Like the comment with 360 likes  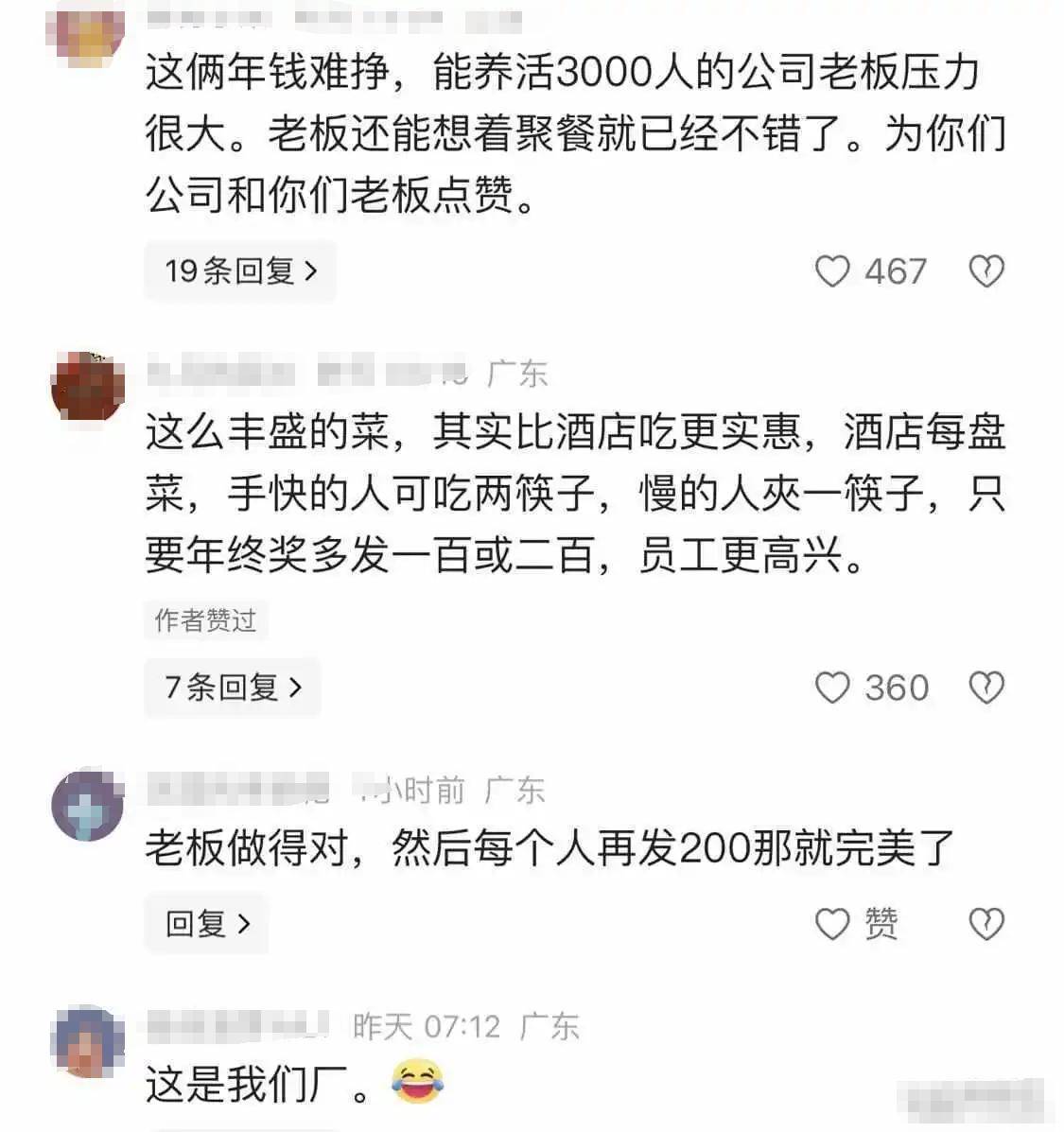(x=832, y=688)
